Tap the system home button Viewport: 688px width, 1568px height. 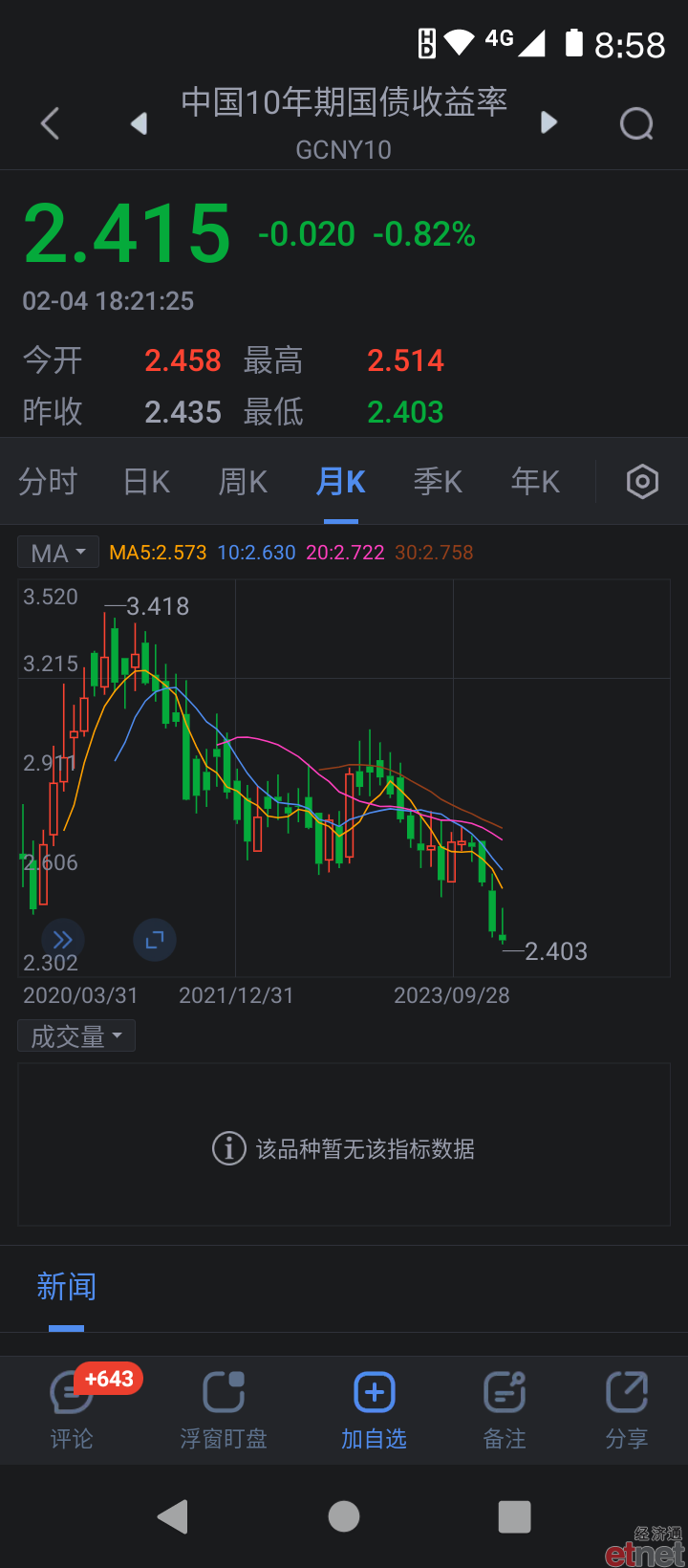coord(344,1516)
